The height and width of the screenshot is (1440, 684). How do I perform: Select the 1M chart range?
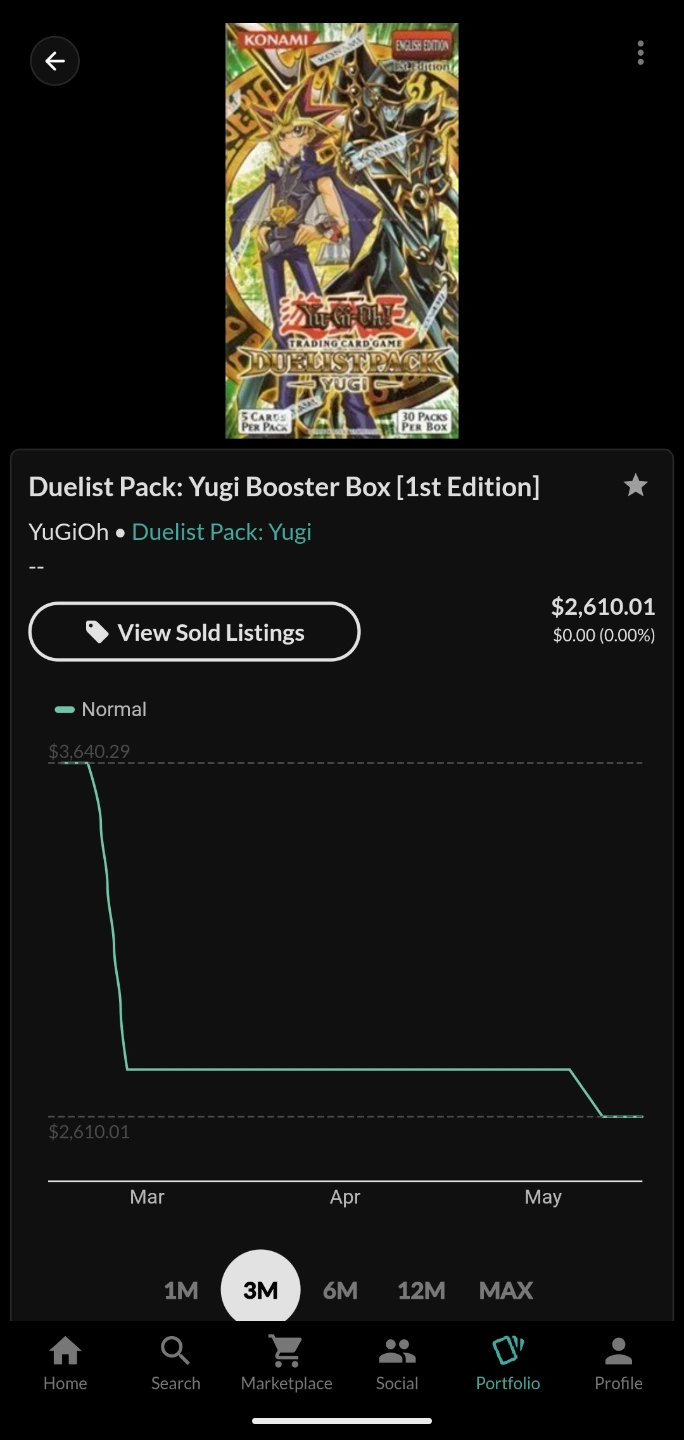point(181,1290)
